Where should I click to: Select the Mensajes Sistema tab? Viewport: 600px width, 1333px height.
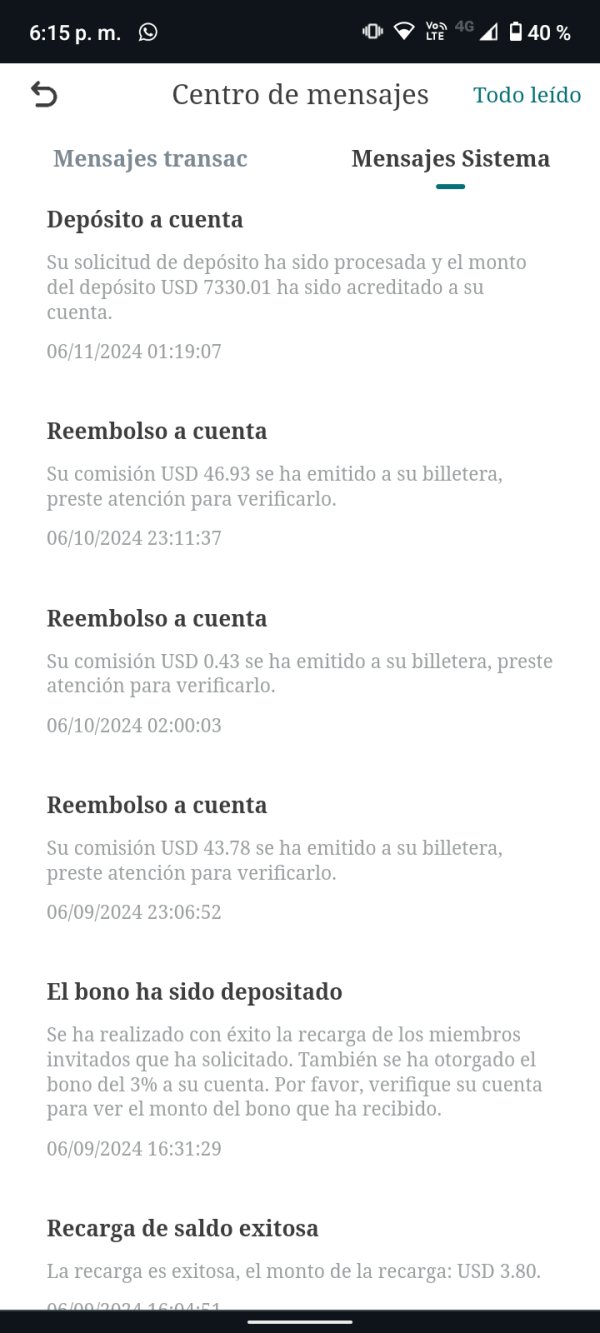coord(450,159)
